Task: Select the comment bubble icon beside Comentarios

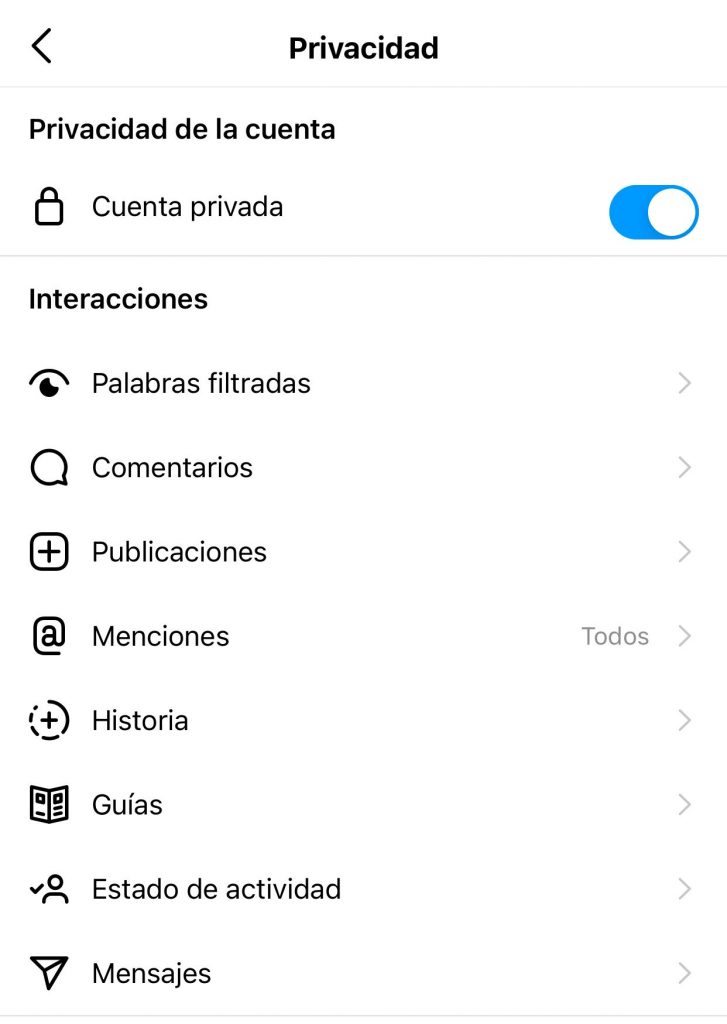Action: coord(47,467)
